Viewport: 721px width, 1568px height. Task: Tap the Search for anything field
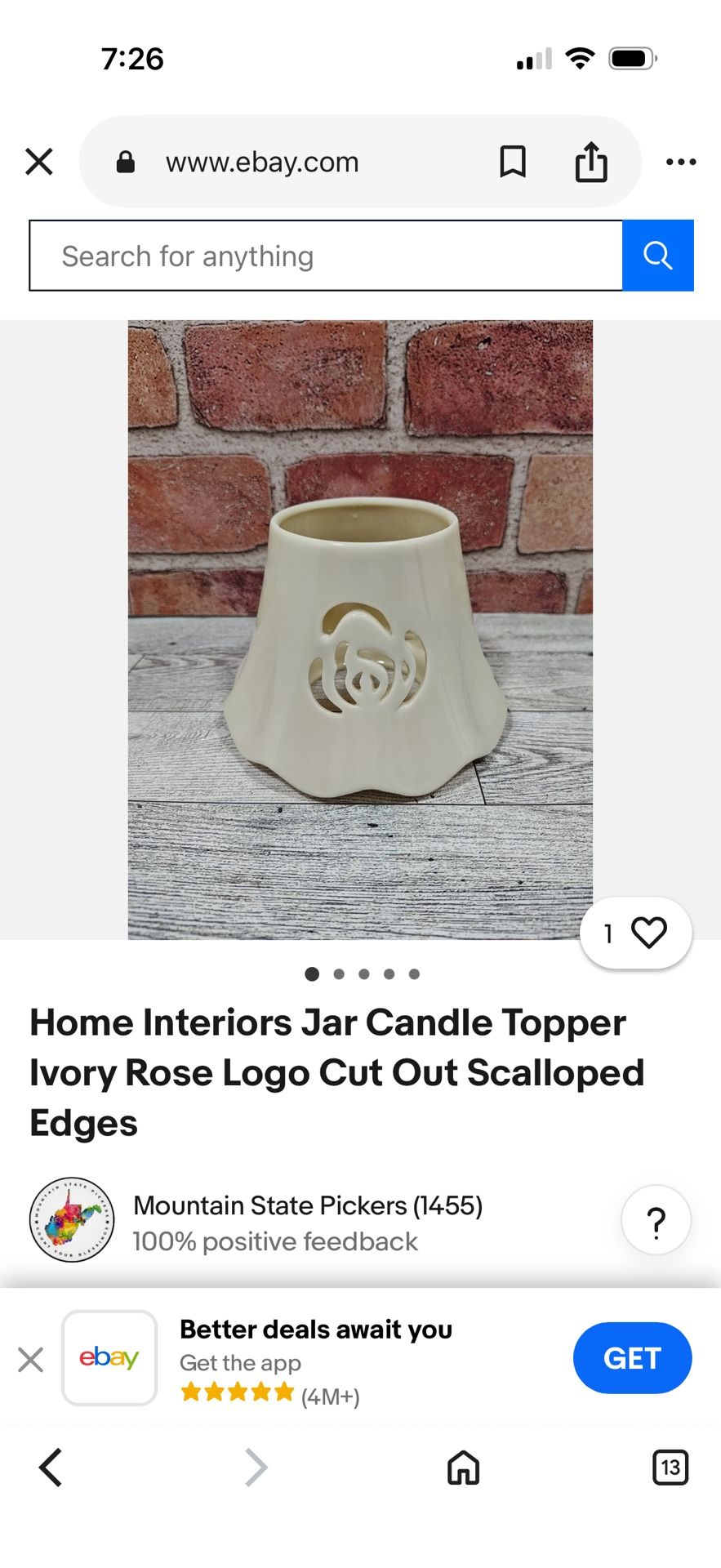coord(326,256)
